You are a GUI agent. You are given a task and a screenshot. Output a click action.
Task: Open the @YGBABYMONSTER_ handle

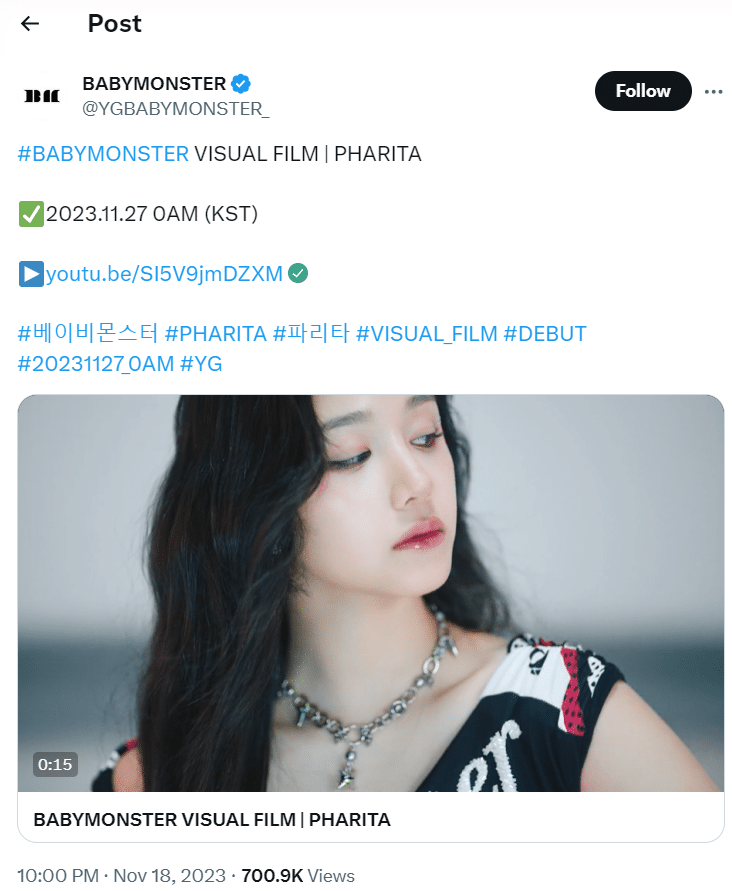pyautogui.click(x=176, y=108)
